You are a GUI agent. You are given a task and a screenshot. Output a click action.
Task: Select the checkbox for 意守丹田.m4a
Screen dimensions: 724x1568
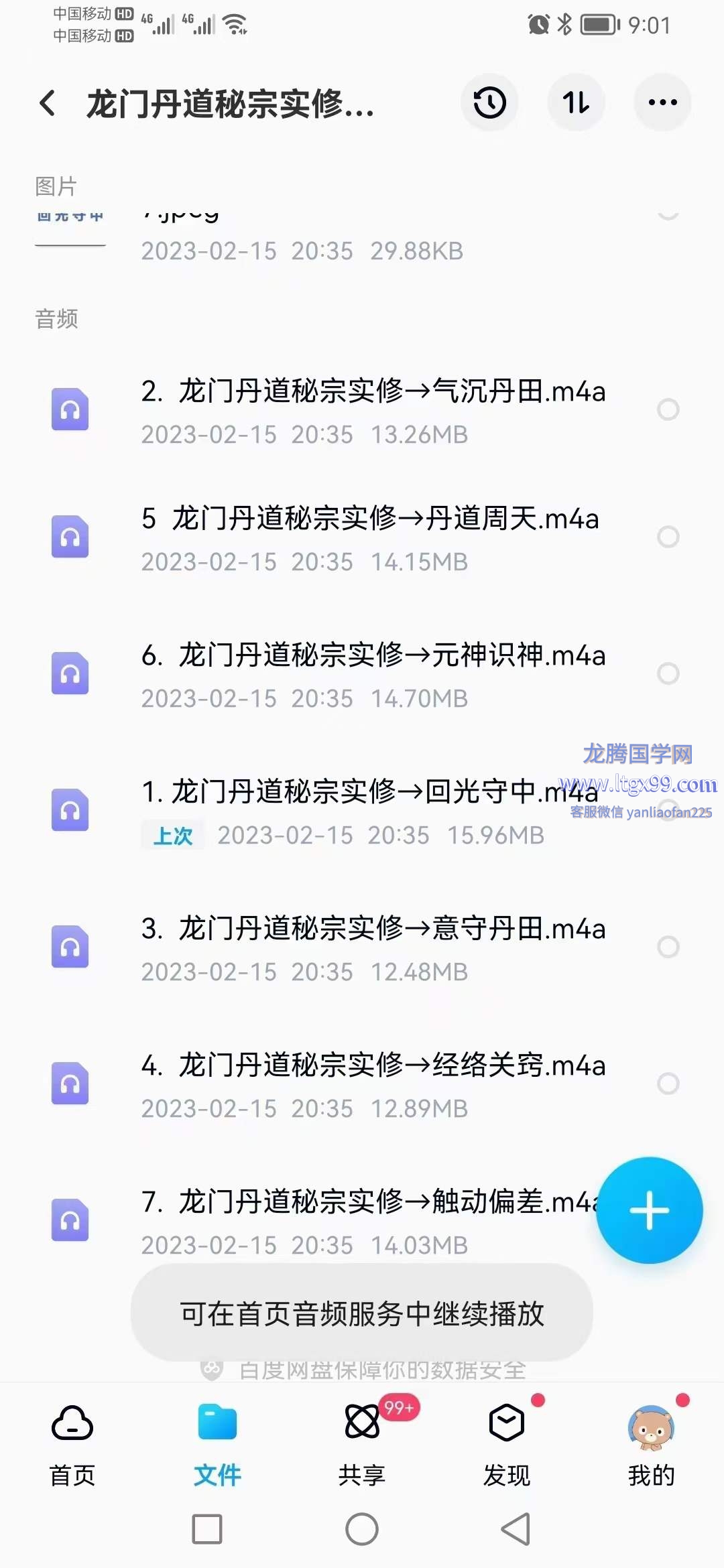(x=668, y=947)
